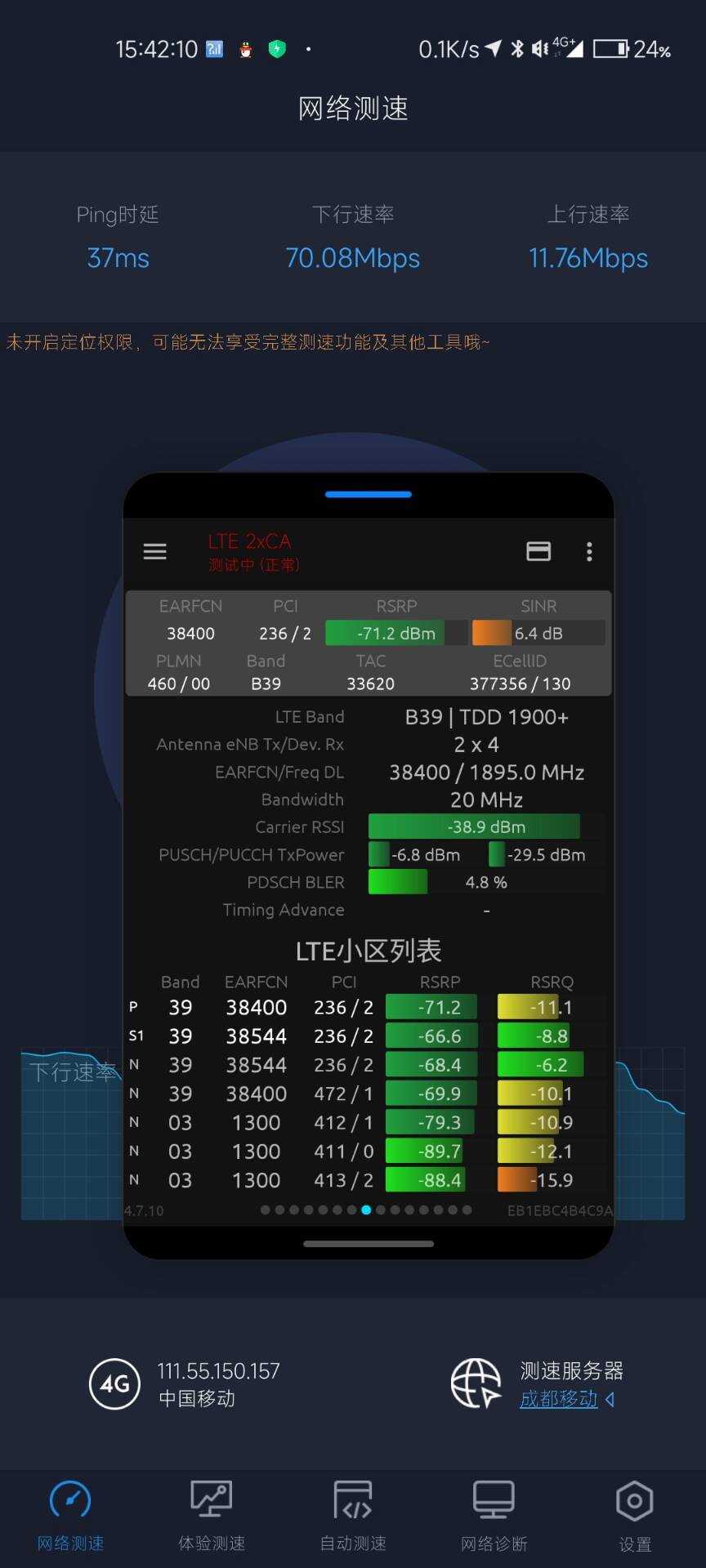Open the 体验测速 tab
This screenshot has width=706, height=1568.
(x=212, y=1515)
